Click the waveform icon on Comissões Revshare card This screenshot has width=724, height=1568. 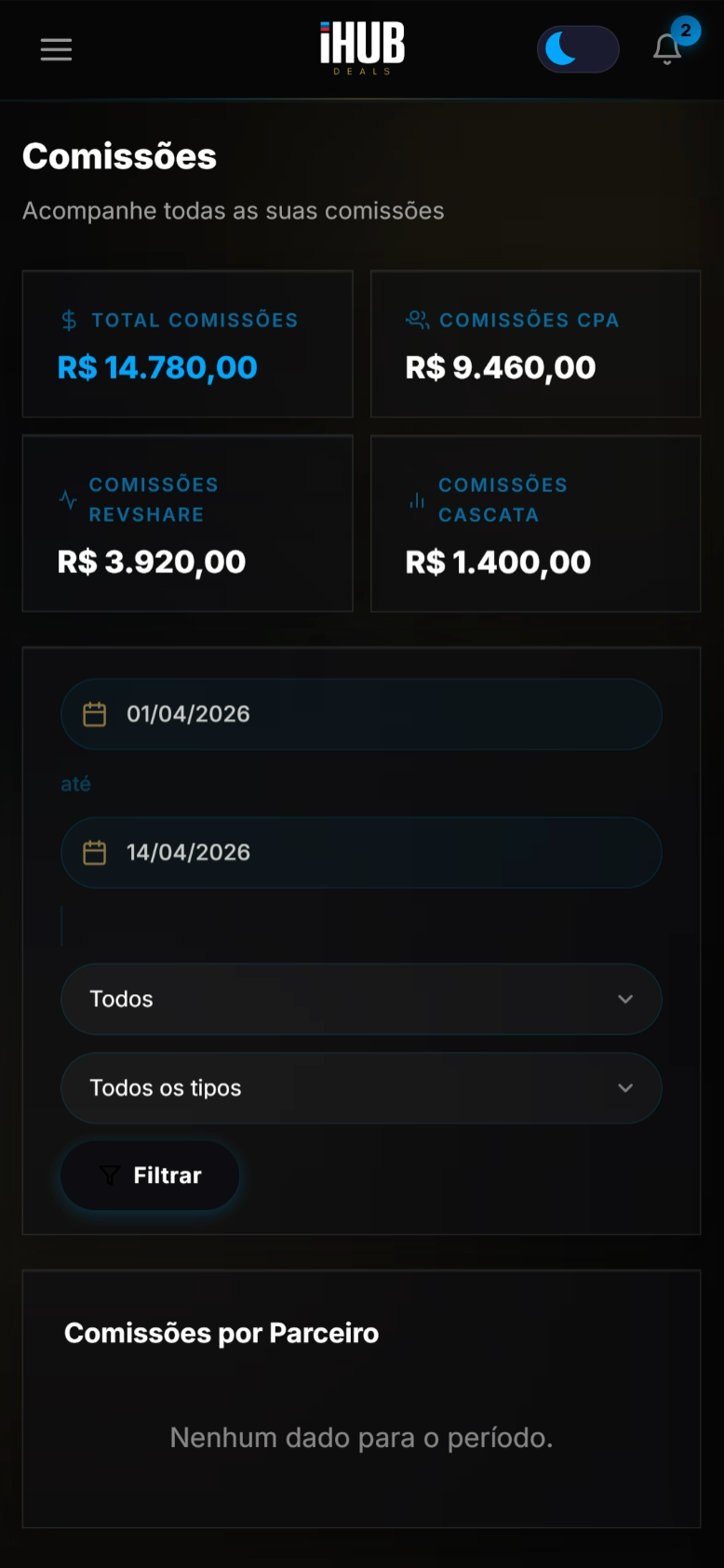pyautogui.click(x=68, y=499)
